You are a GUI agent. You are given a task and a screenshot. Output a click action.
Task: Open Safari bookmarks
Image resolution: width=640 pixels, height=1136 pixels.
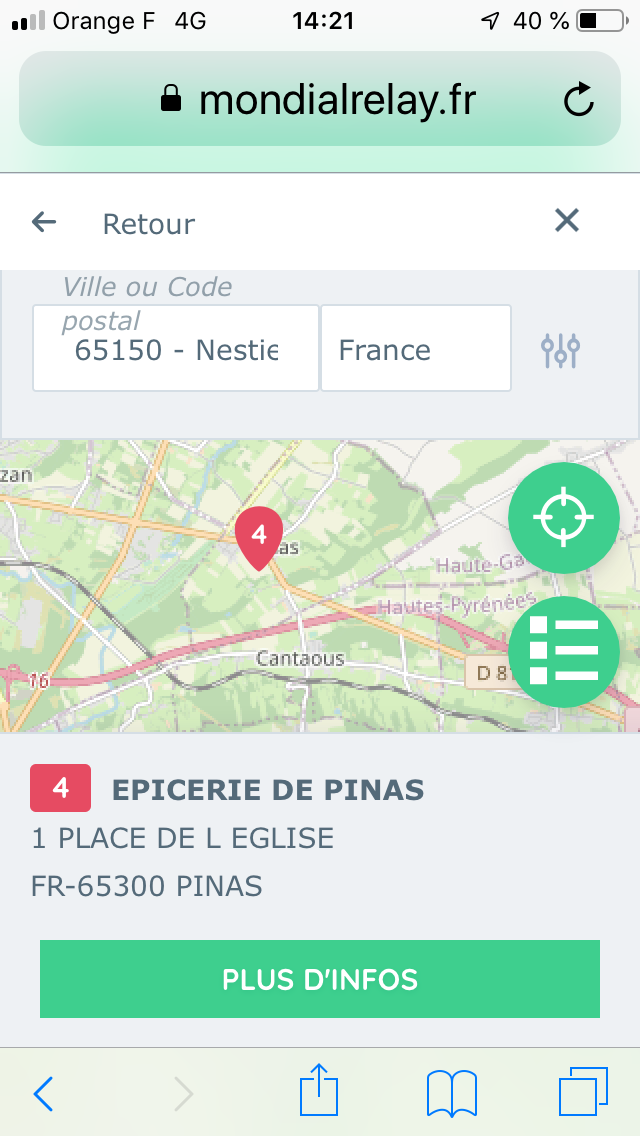[452, 1093]
